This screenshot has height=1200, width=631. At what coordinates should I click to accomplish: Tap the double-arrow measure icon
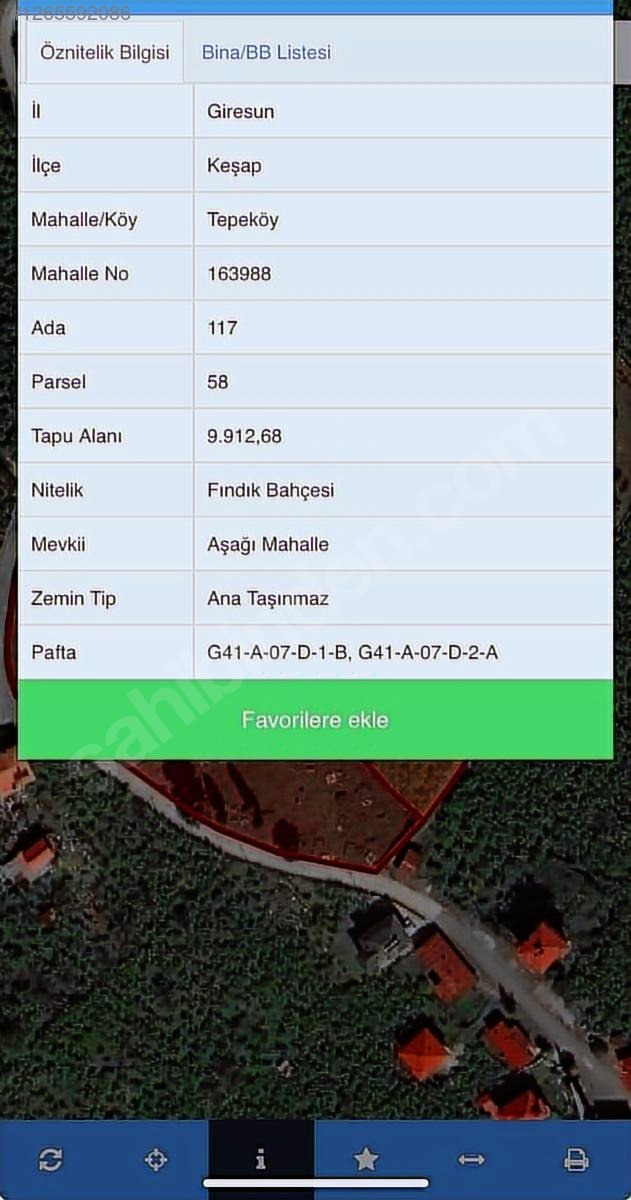471,1159
